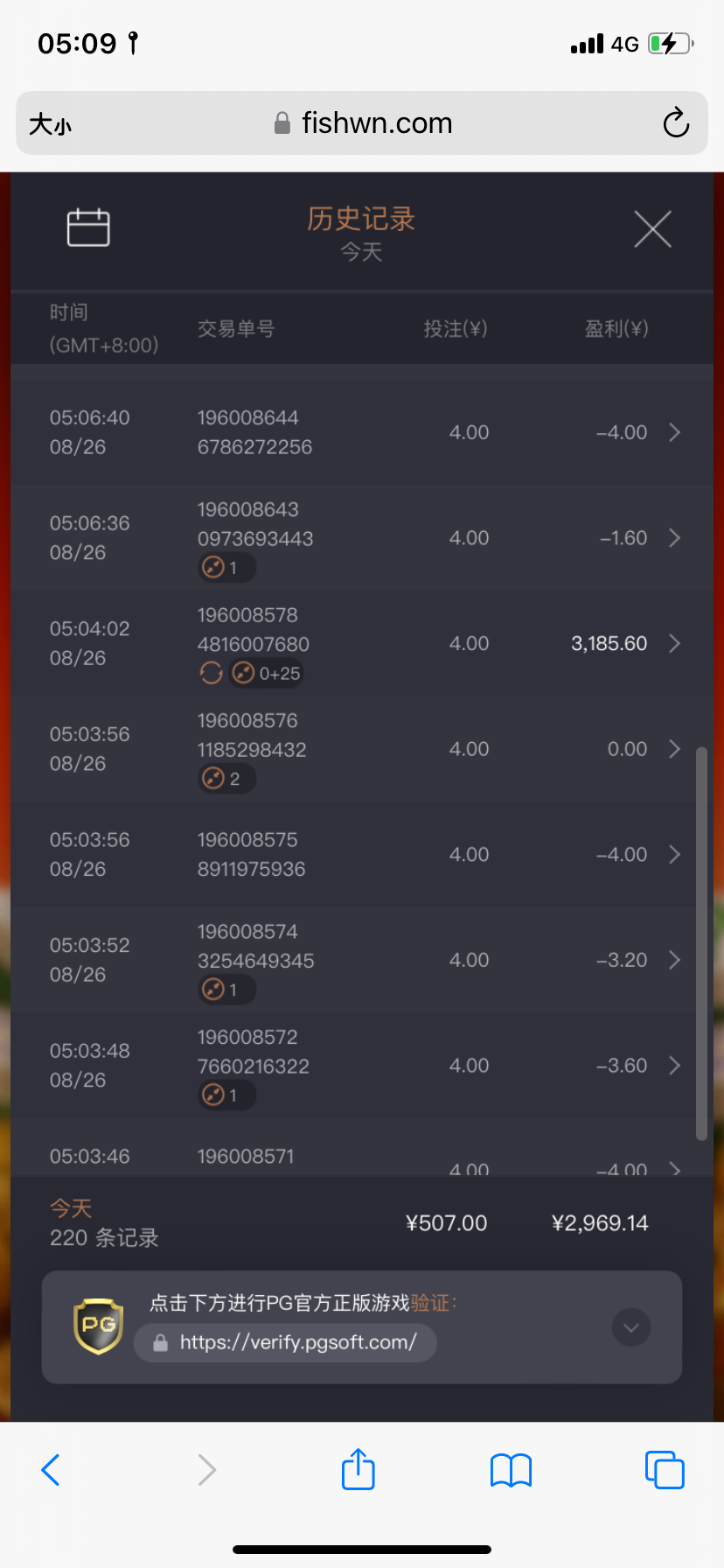Go back to the previous page
This screenshot has height=1568, width=724.
[51, 1470]
